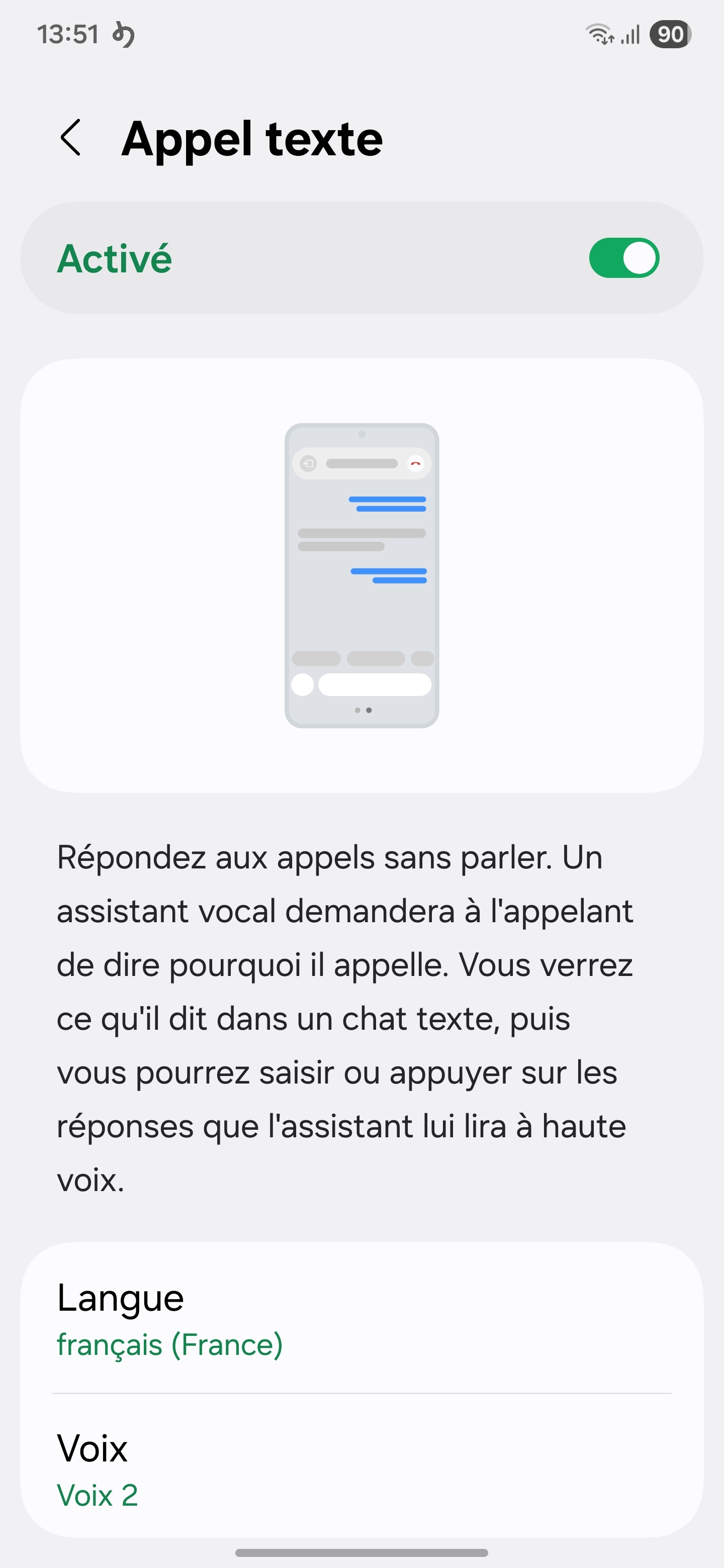724x1568 pixels.
Task: Open the Langue setting
Action: click(x=361, y=1318)
